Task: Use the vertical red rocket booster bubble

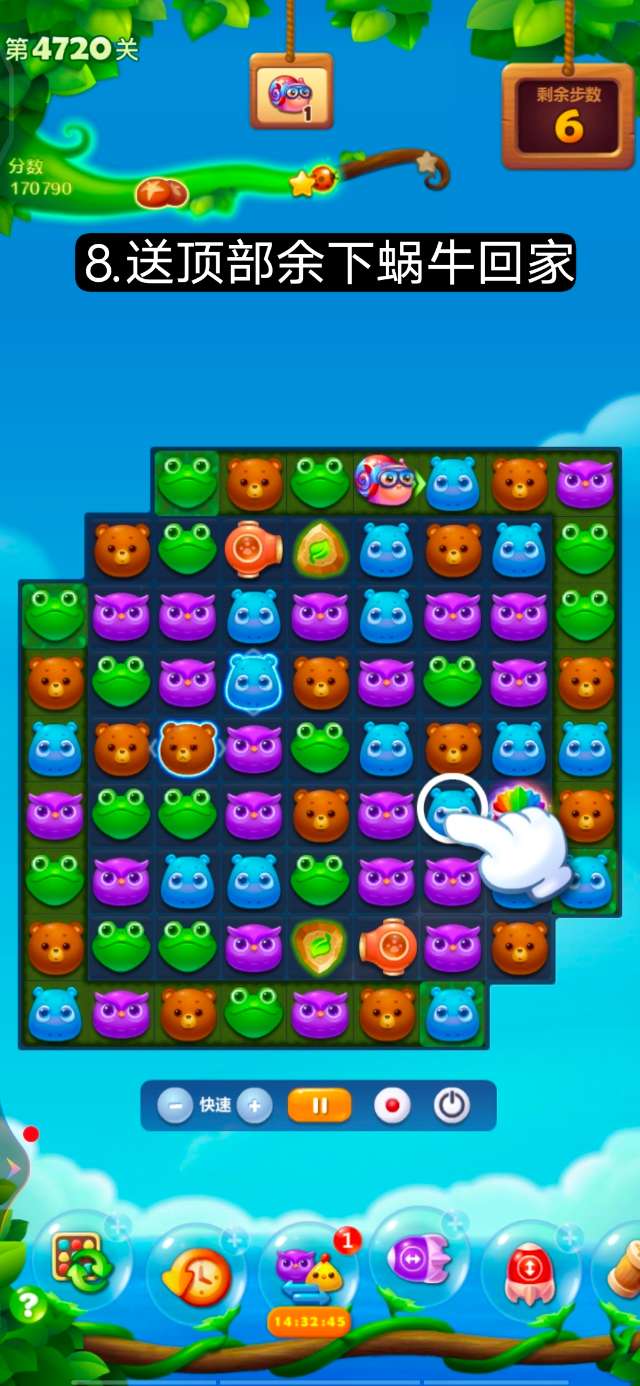Action: tap(530, 1270)
